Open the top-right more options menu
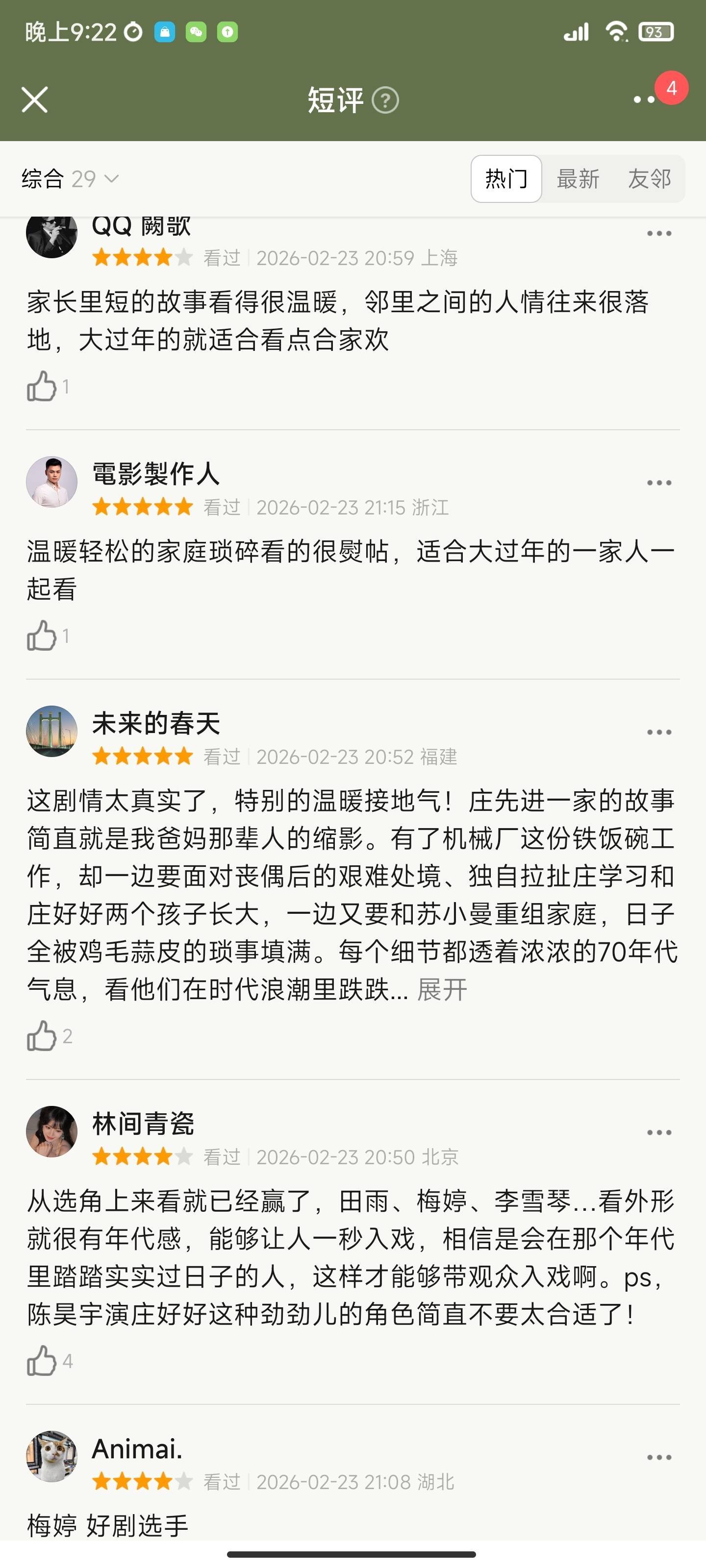 [645, 100]
